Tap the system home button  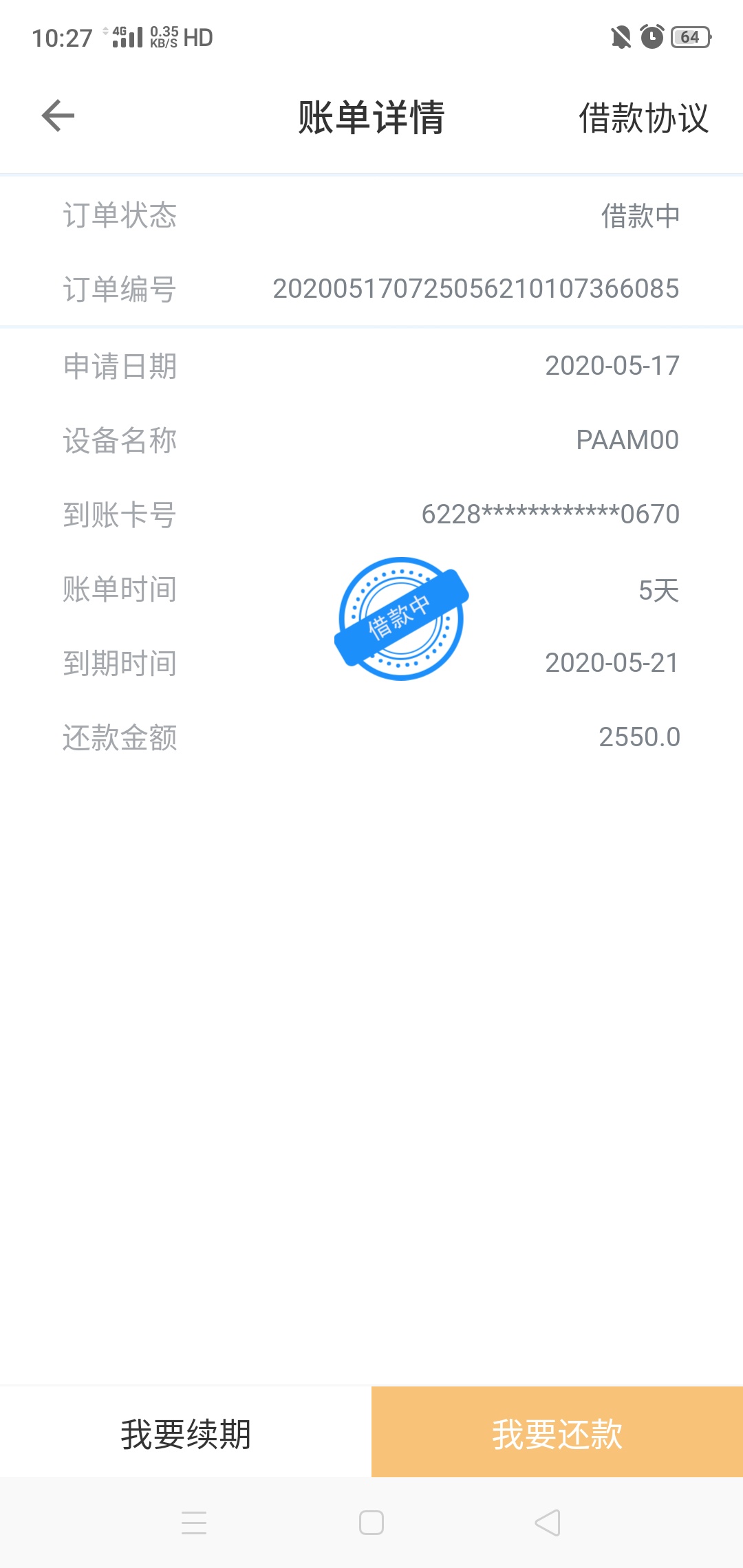click(x=371, y=1523)
